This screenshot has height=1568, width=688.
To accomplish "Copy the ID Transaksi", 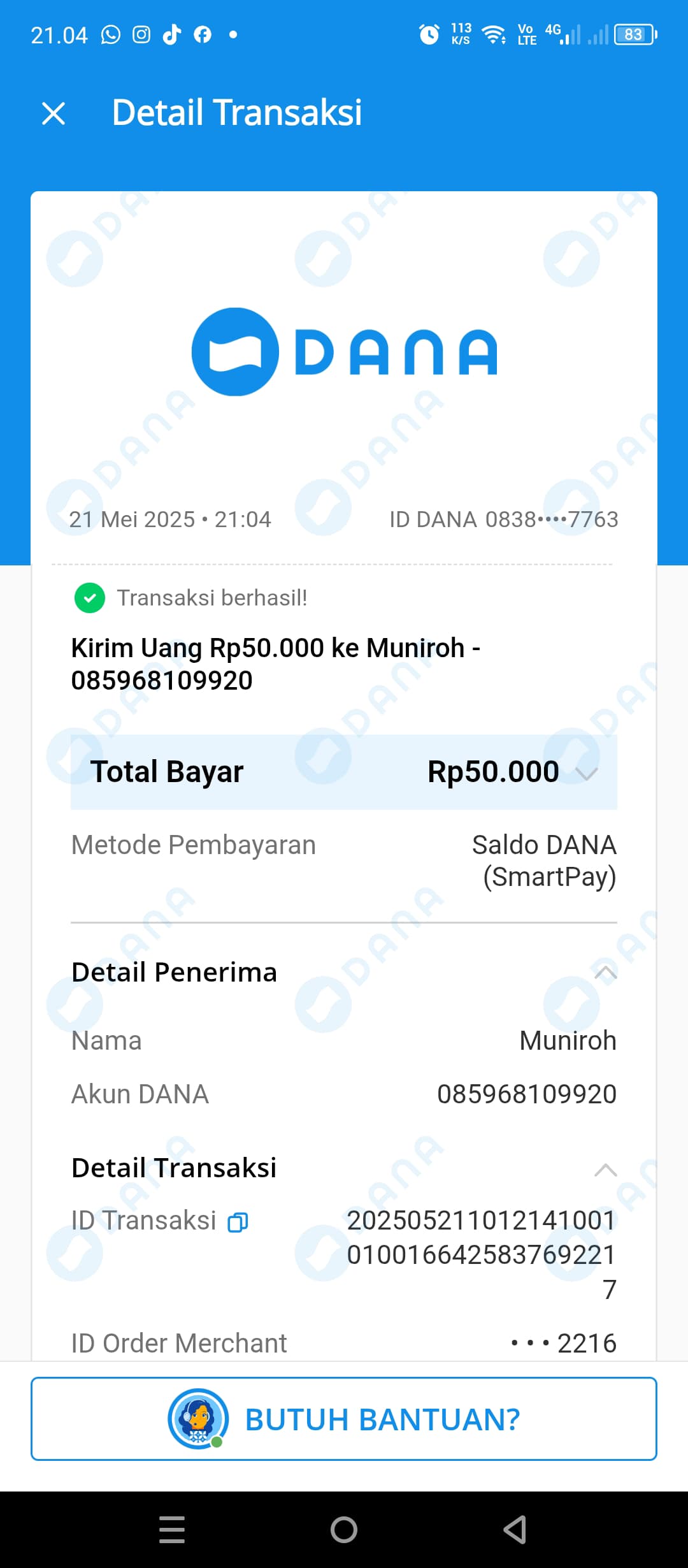I will pyautogui.click(x=238, y=1222).
